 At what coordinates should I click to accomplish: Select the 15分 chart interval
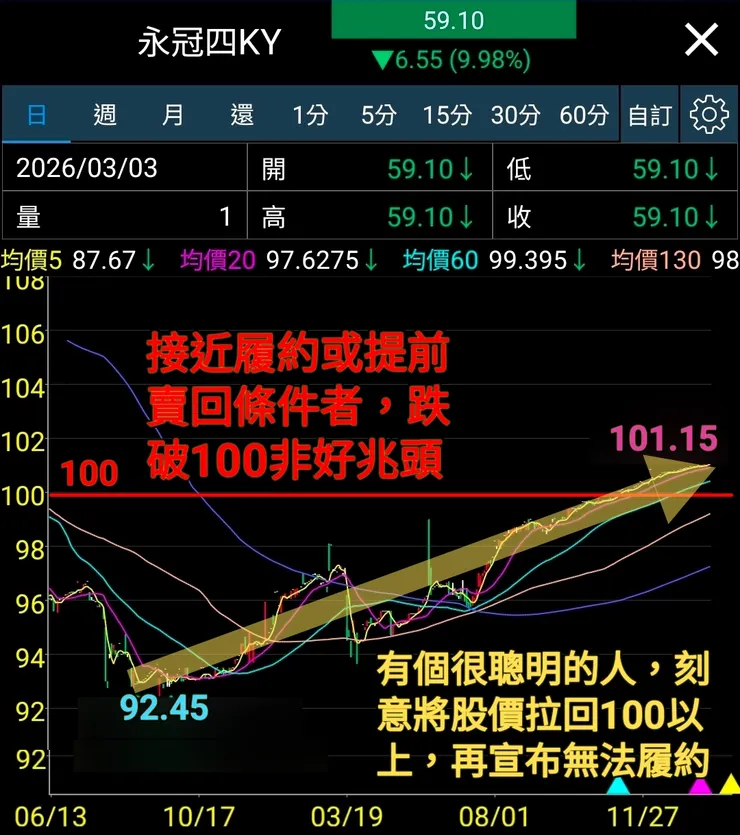coord(447,114)
